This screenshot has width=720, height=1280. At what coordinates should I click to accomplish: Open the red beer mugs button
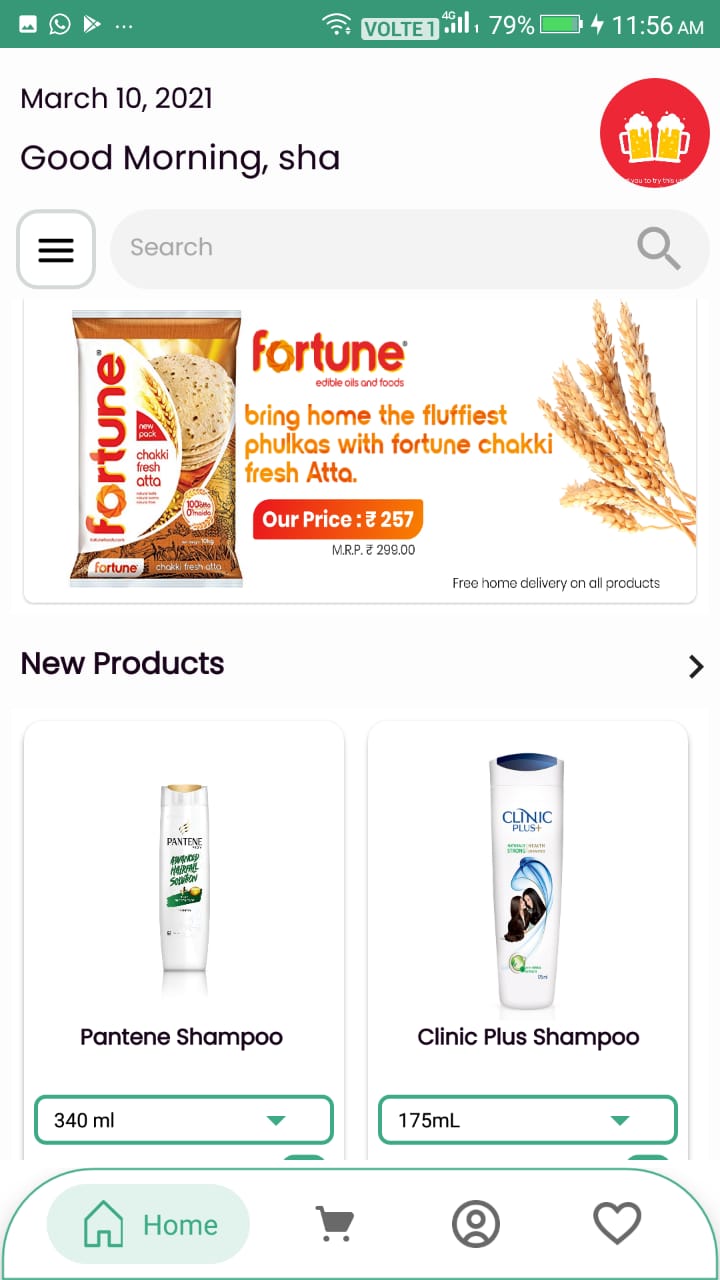654,134
